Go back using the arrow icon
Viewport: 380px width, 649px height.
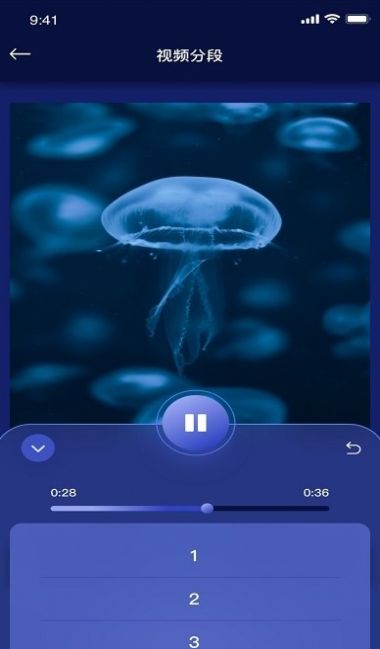[20, 54]
